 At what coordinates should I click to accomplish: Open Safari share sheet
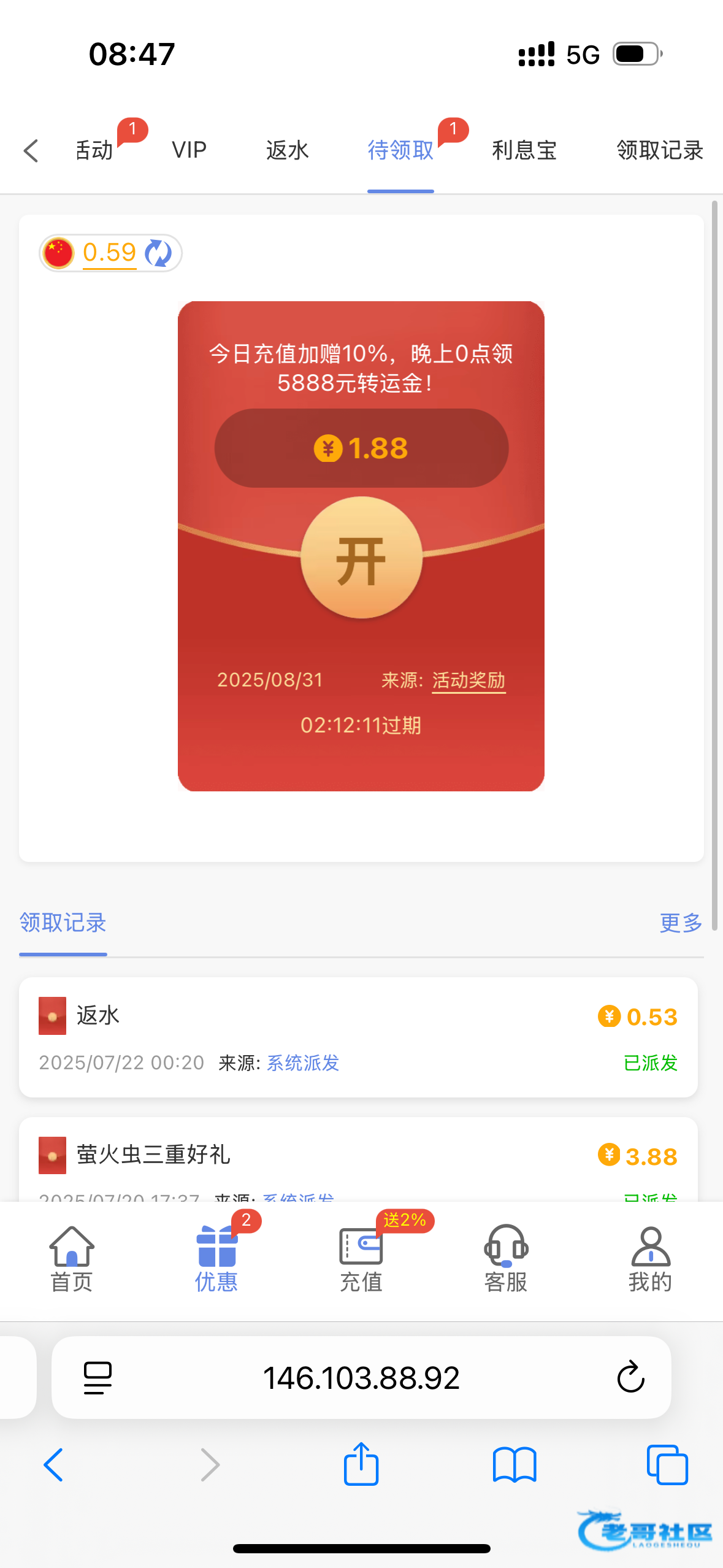point(361,1465)
